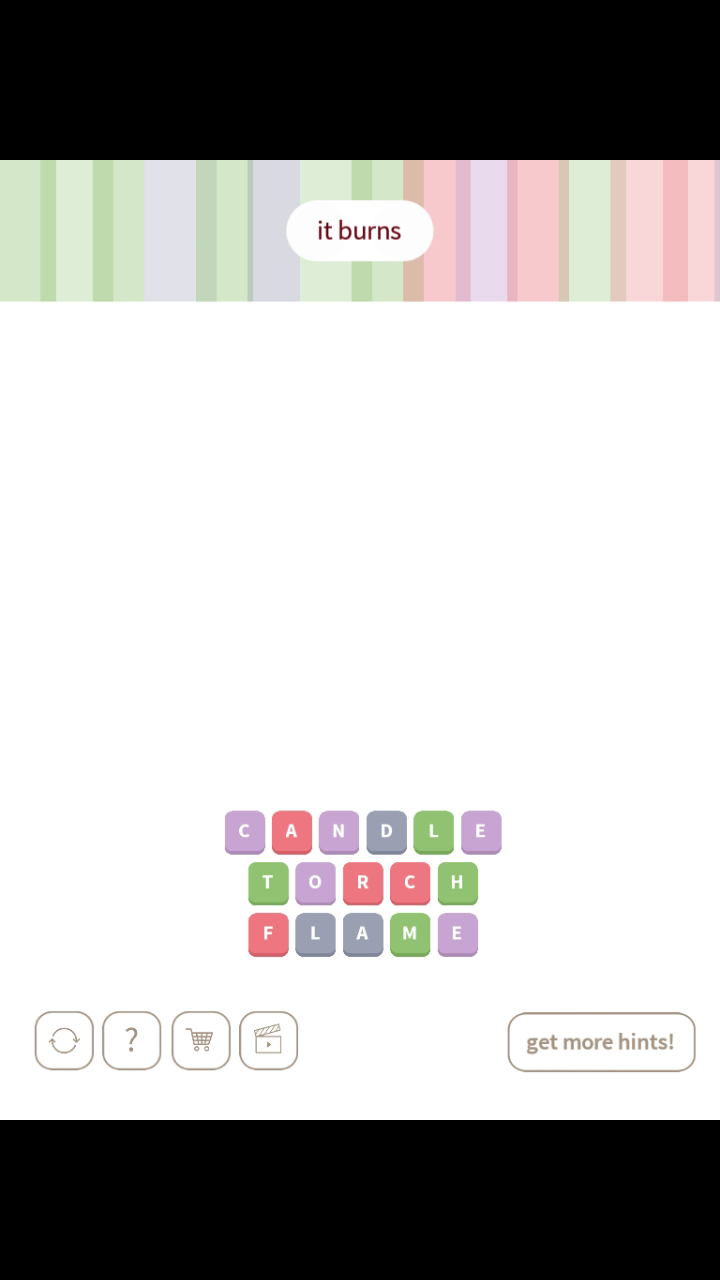Tap the get more hints button
720x1280 pixels.
tap(601, 1042)
